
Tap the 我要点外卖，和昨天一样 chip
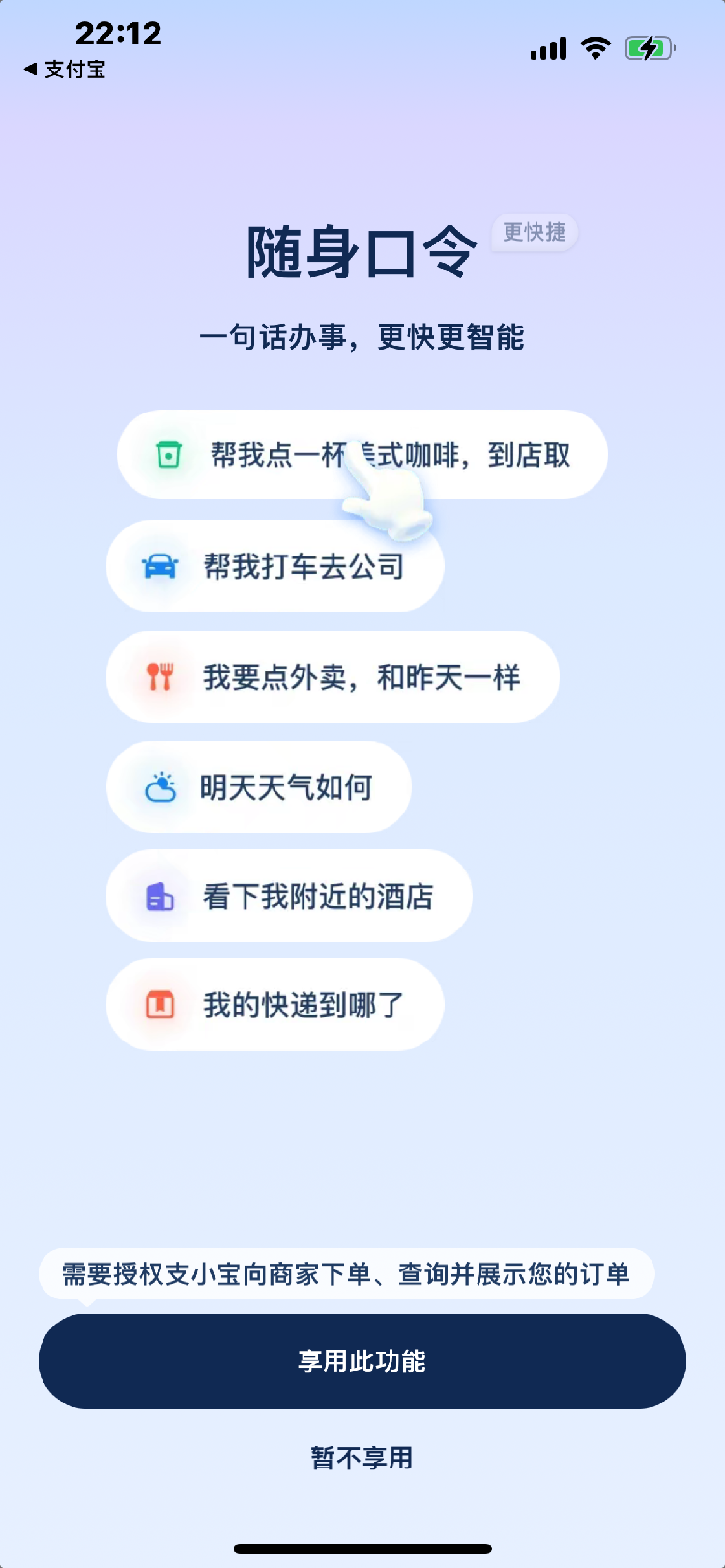click(x=333, y=676)
